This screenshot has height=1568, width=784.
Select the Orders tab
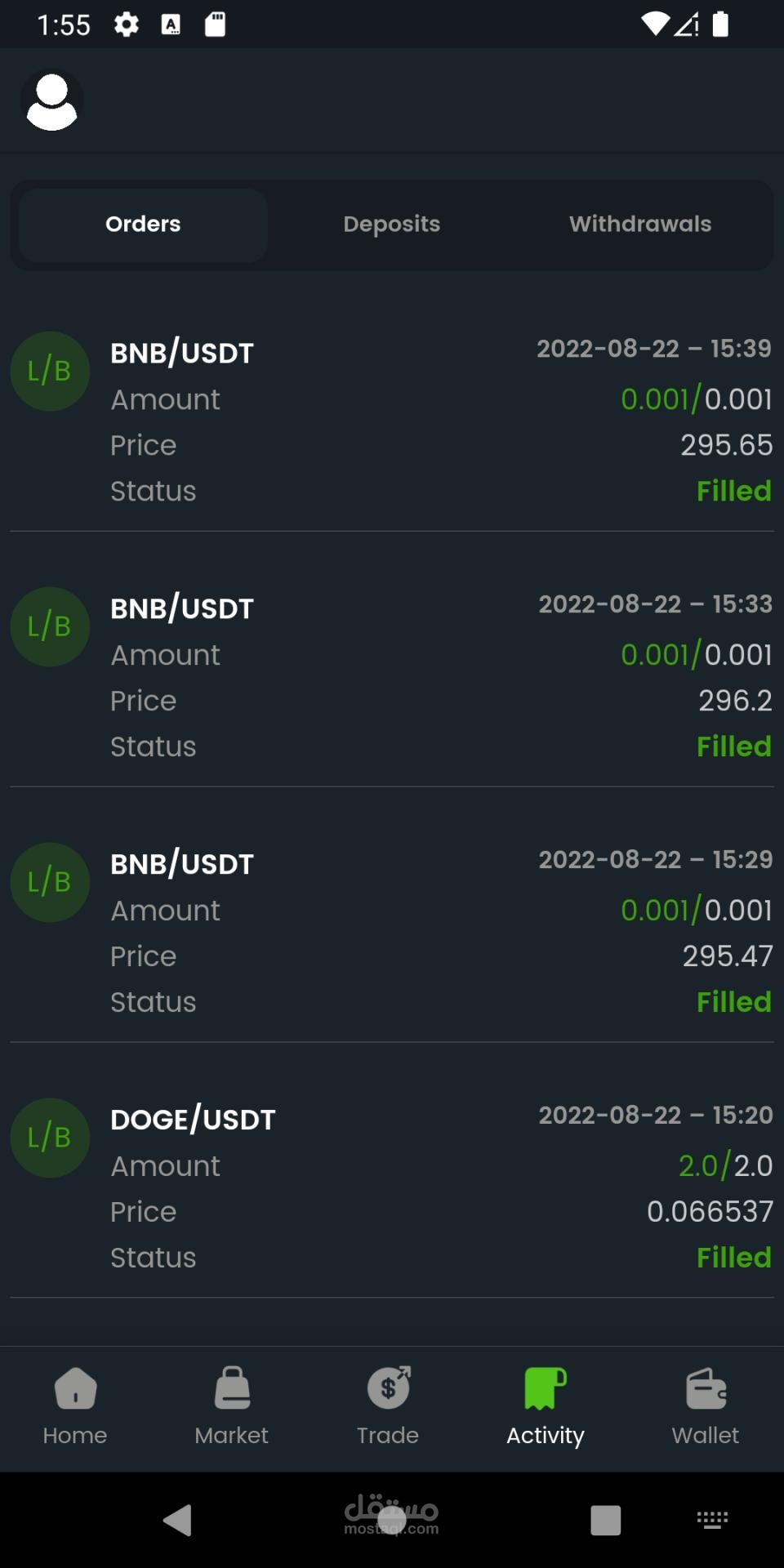143,225
